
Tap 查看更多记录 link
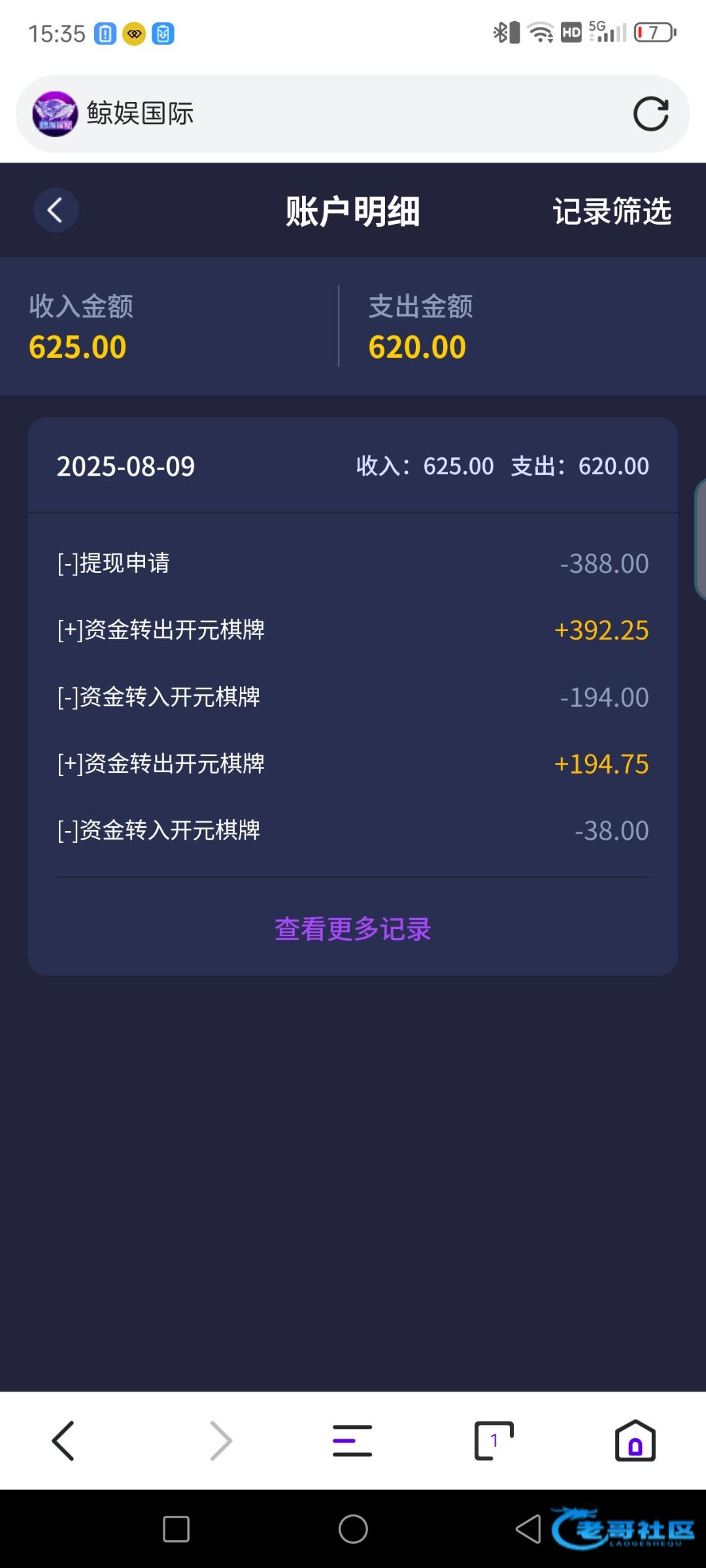[353, 928]
